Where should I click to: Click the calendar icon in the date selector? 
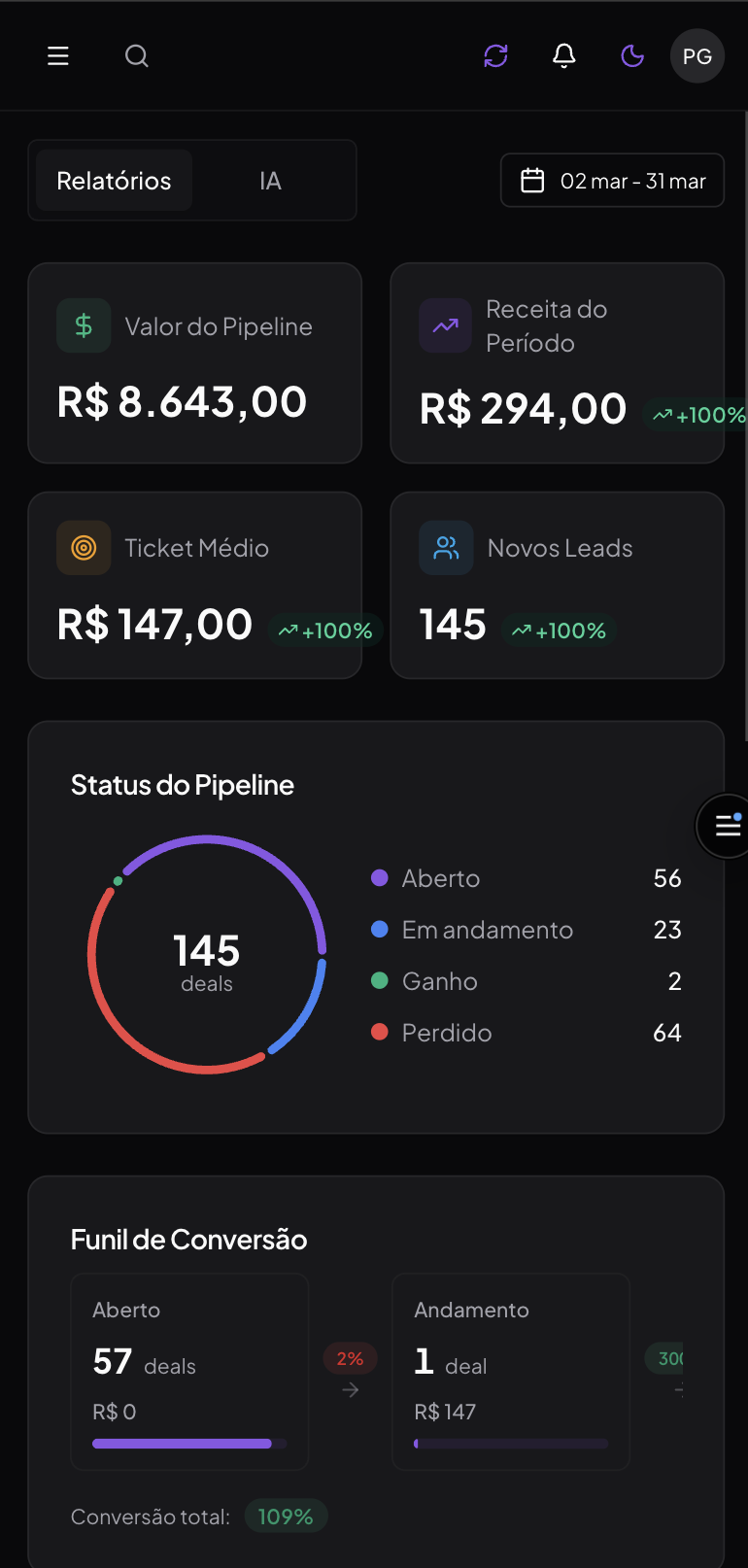(x=532, y=180)
